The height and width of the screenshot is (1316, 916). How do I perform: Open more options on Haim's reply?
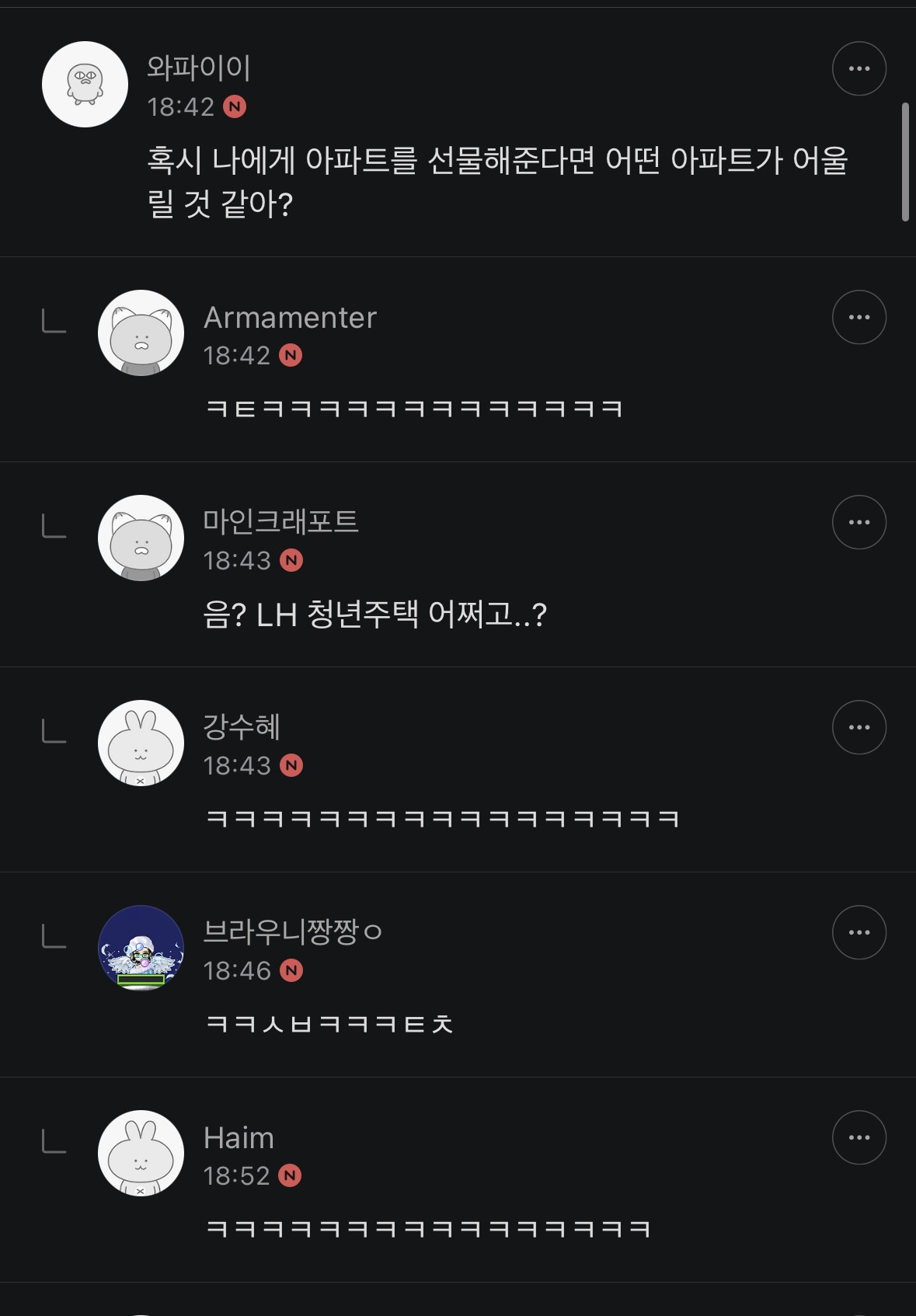pos(859,1137)
